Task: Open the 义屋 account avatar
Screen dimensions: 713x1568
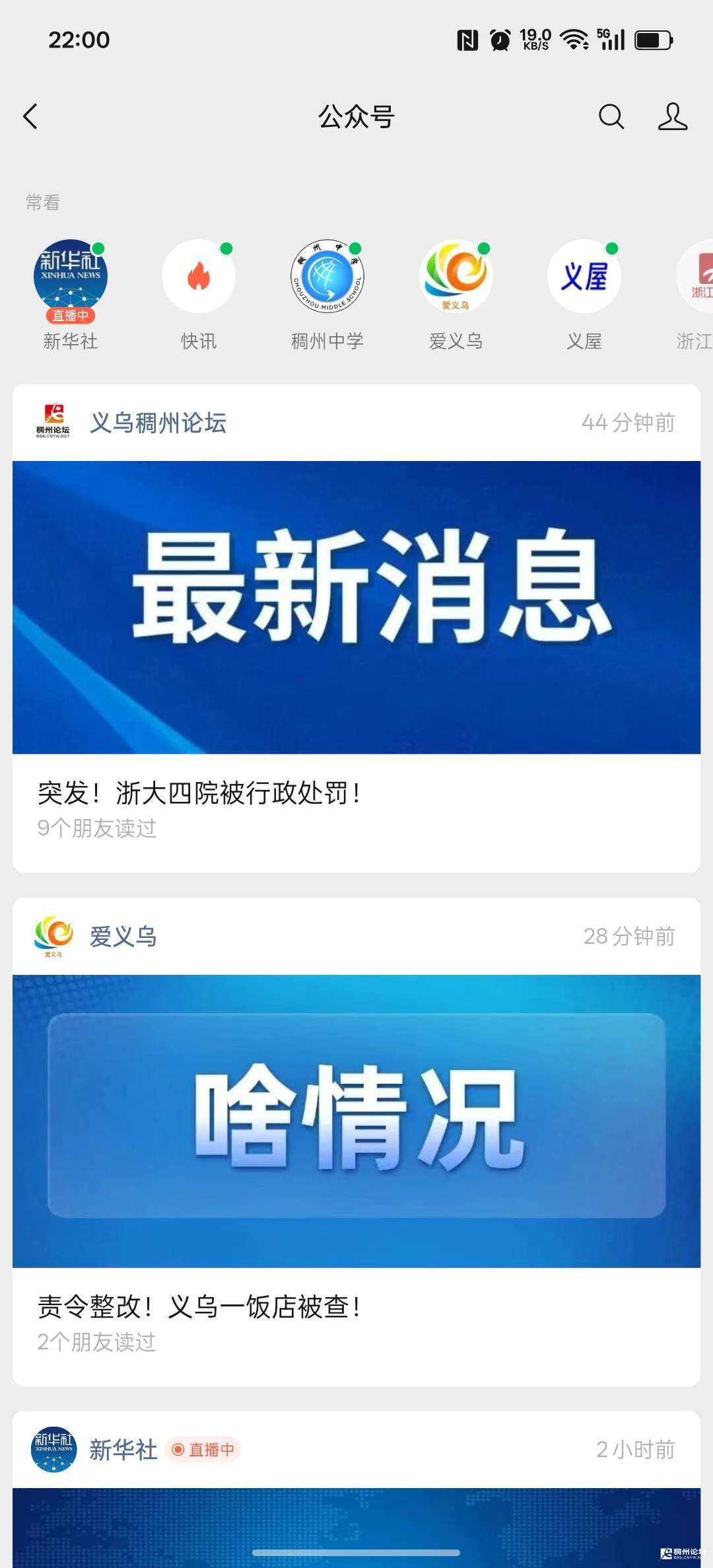Action: tap(584, 276)
